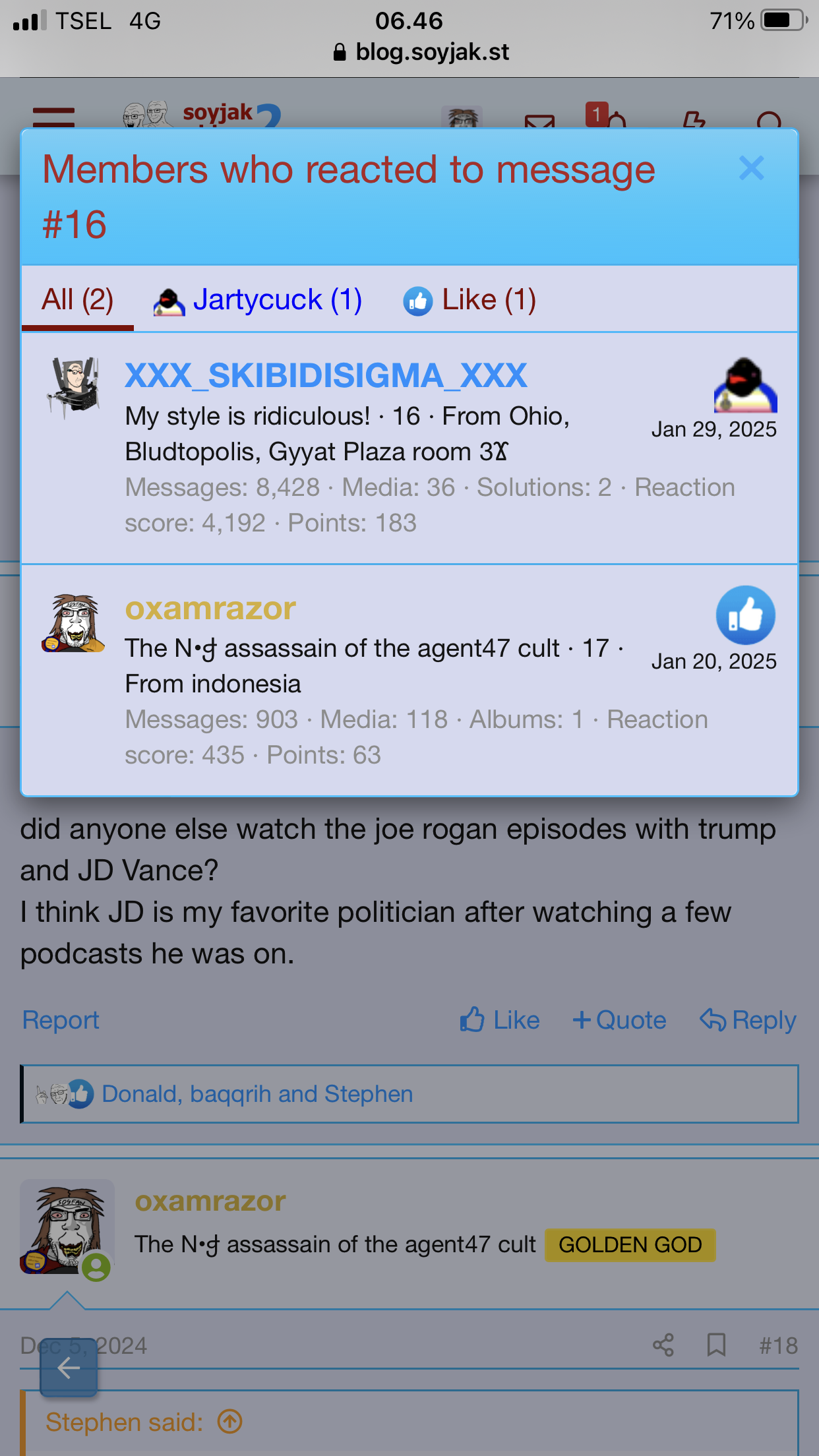Image resolution: width=819 pixels, height=1456 pixels.
Task: Close the reactions dialog
Action: [751, 169]
